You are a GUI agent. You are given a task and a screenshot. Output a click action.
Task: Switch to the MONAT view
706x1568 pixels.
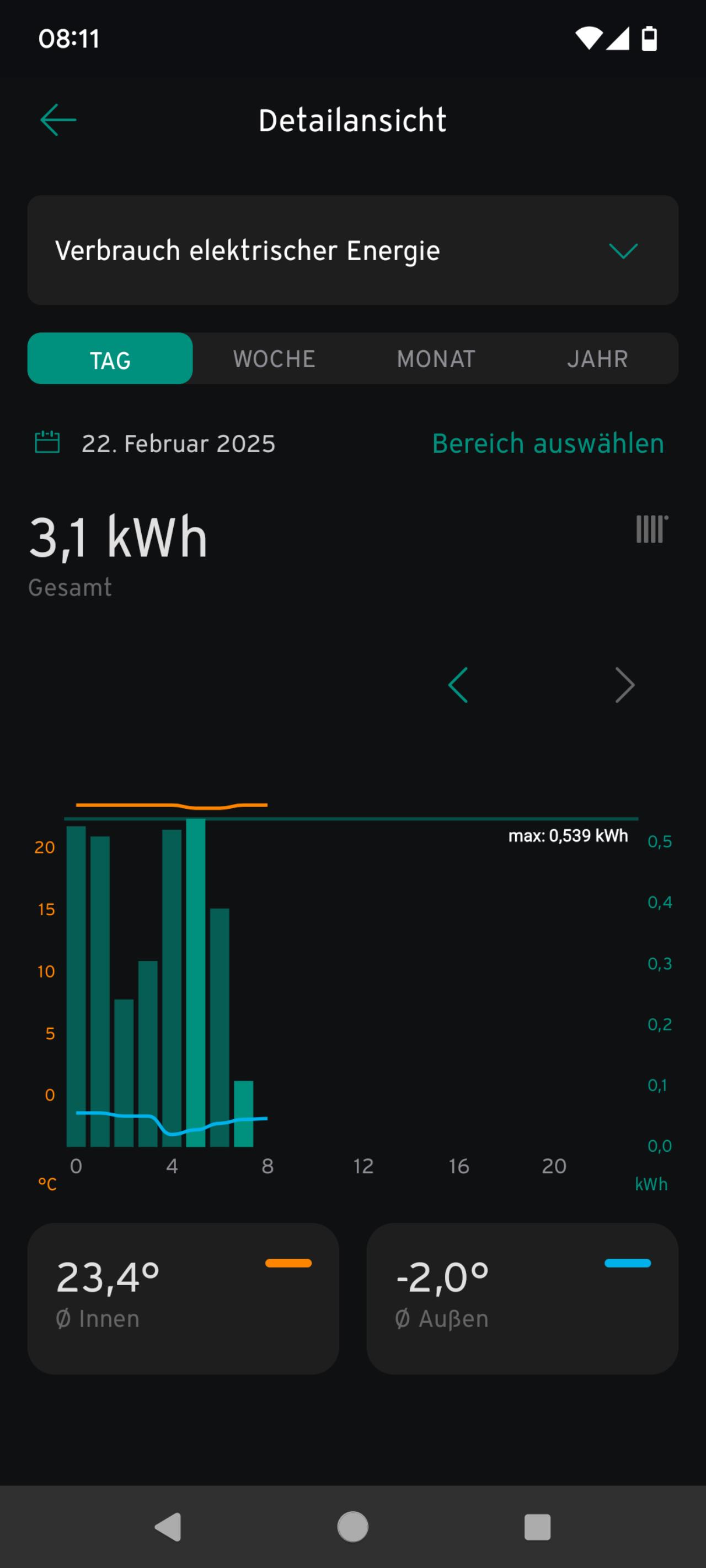tap(436, 358)
